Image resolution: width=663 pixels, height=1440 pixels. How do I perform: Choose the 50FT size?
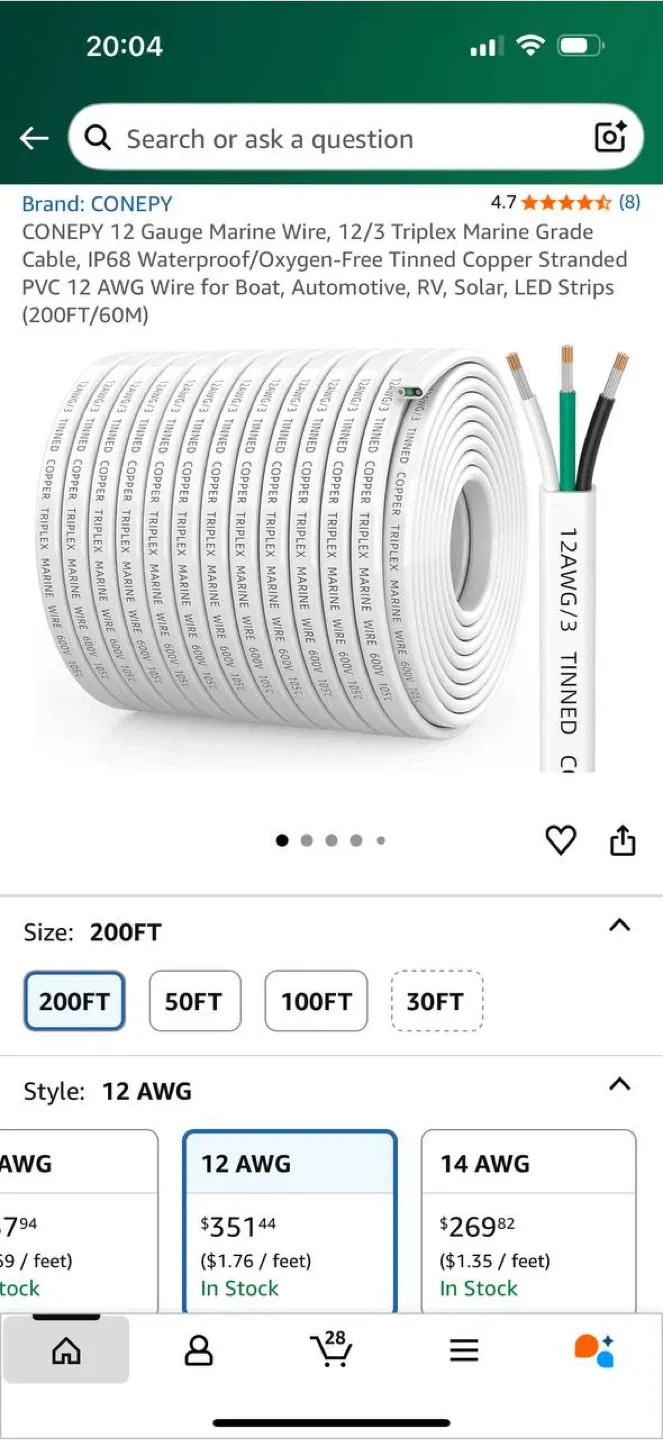[x=194, y=1001]
